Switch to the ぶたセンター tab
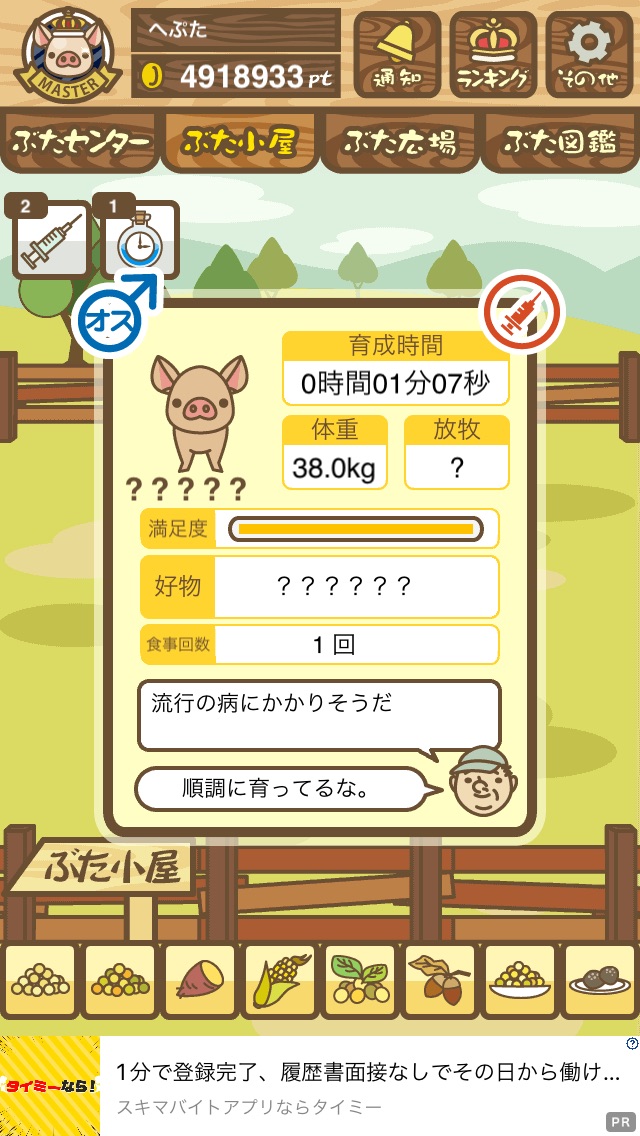 (x=80, y=142)
